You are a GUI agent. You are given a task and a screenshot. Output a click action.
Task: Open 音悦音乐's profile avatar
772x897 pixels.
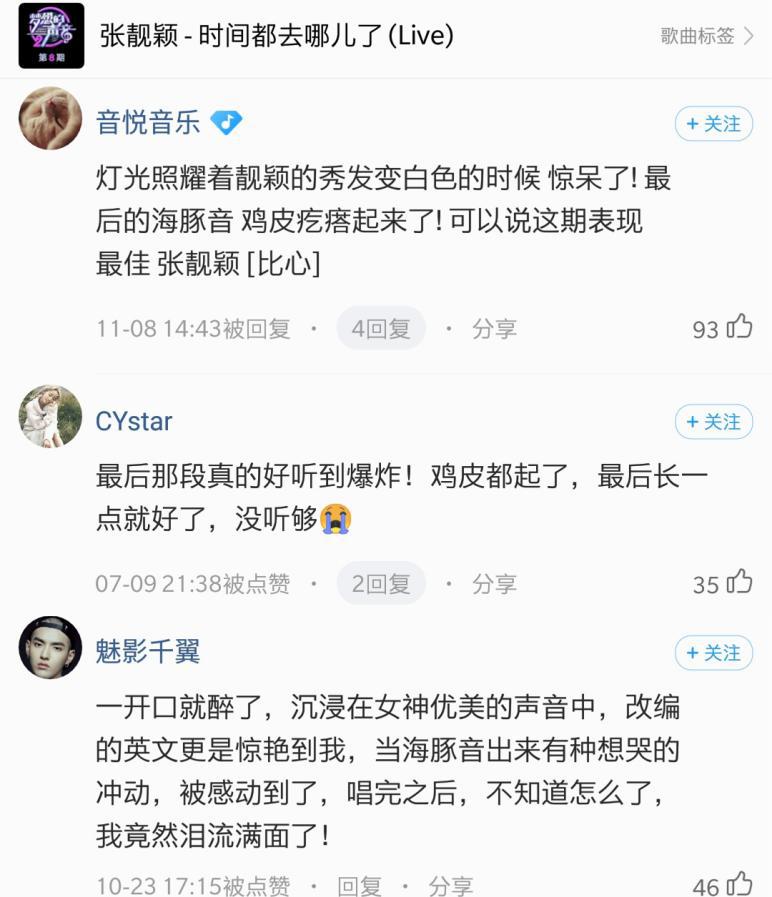pyautogui.click(x=51, y=119)
